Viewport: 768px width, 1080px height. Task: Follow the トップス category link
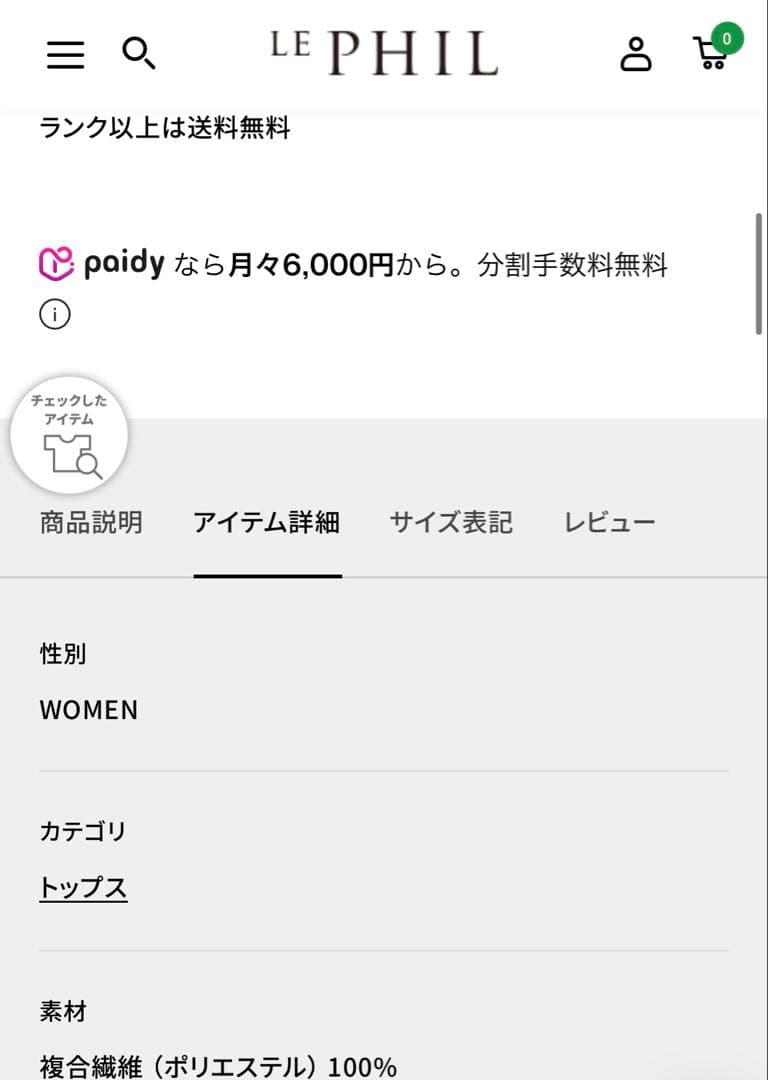coord(83,888)
